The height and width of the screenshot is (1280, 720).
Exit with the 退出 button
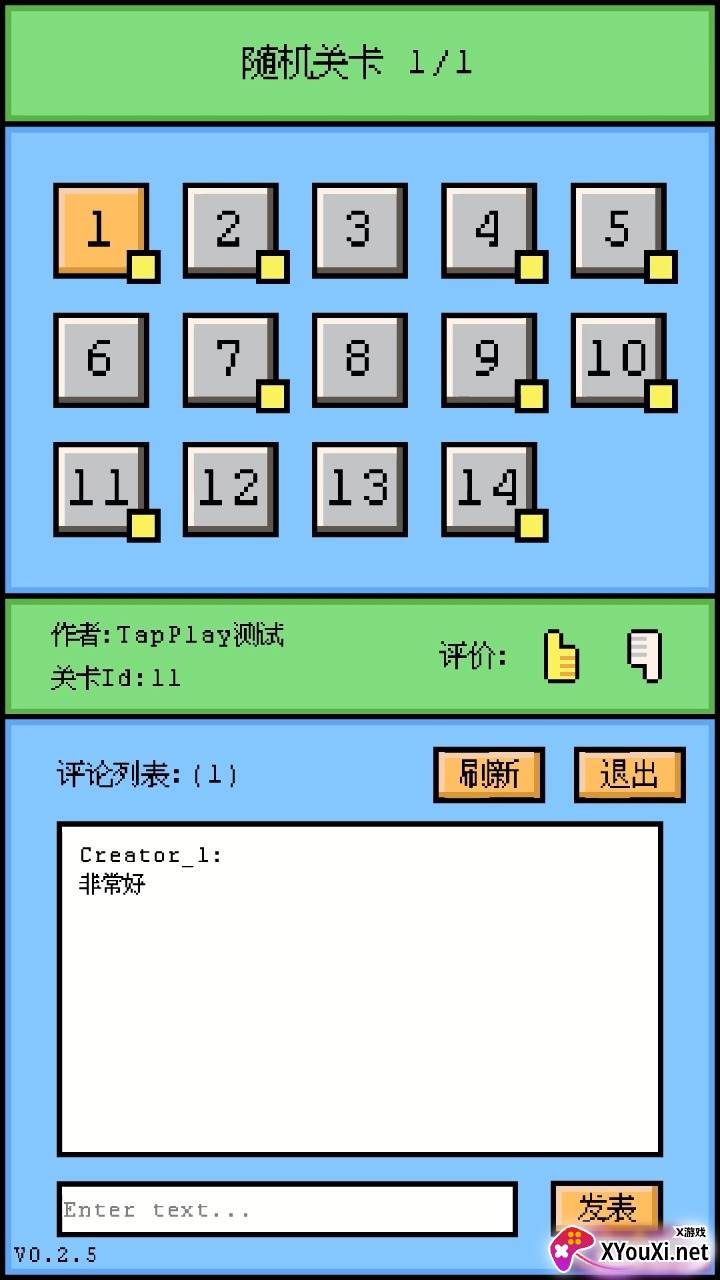629,774
